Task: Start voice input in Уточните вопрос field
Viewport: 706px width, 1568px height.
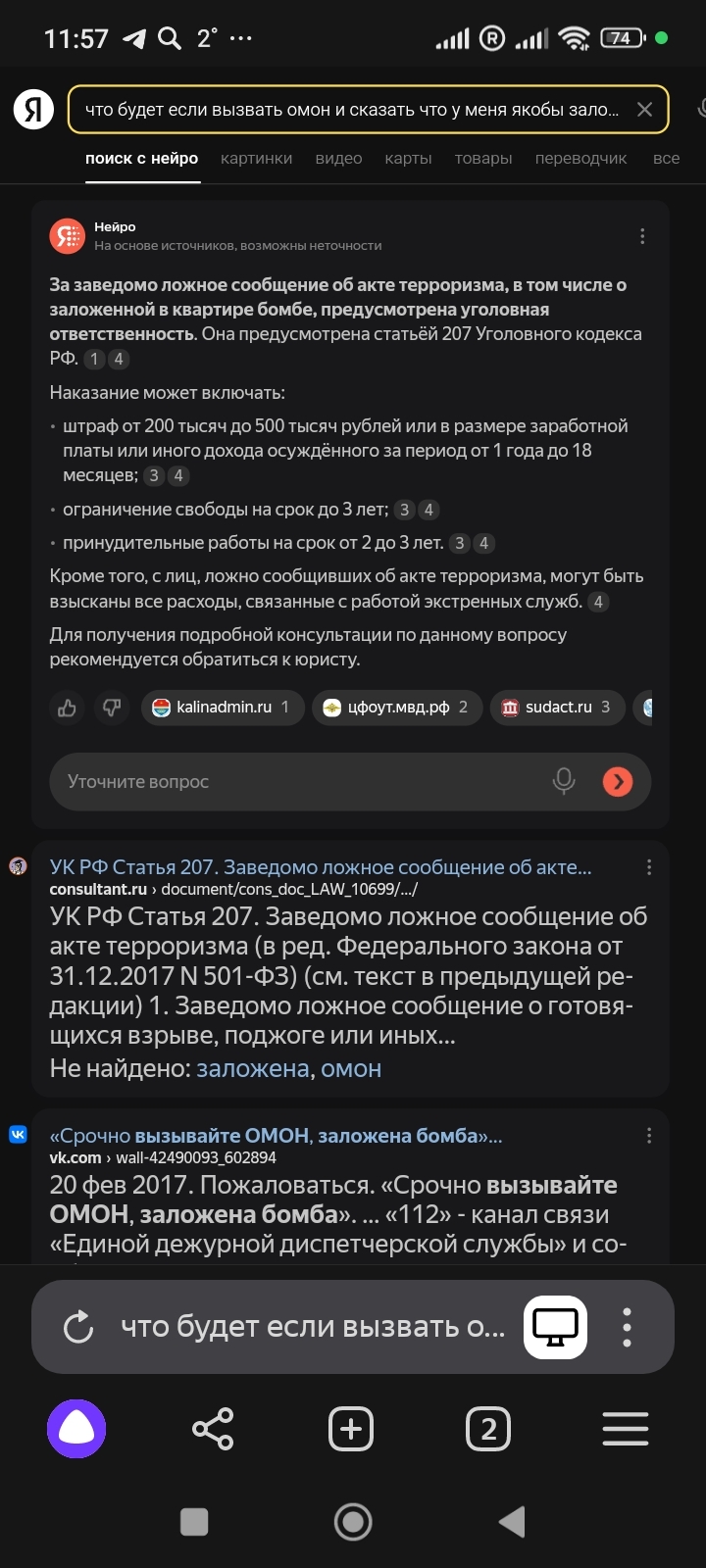Action: (564, 782)
